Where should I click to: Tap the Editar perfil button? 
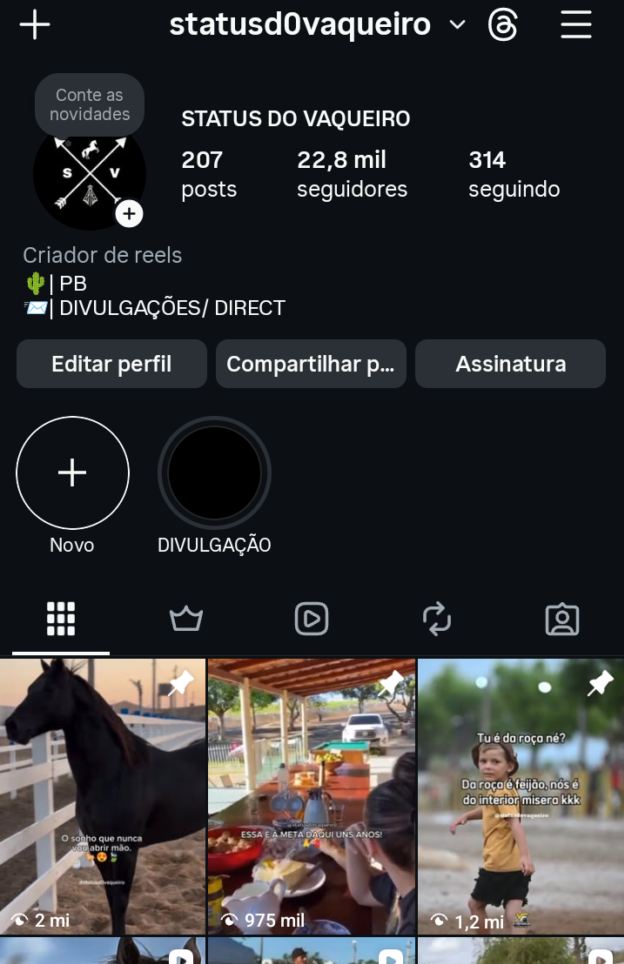pos(111,364)
